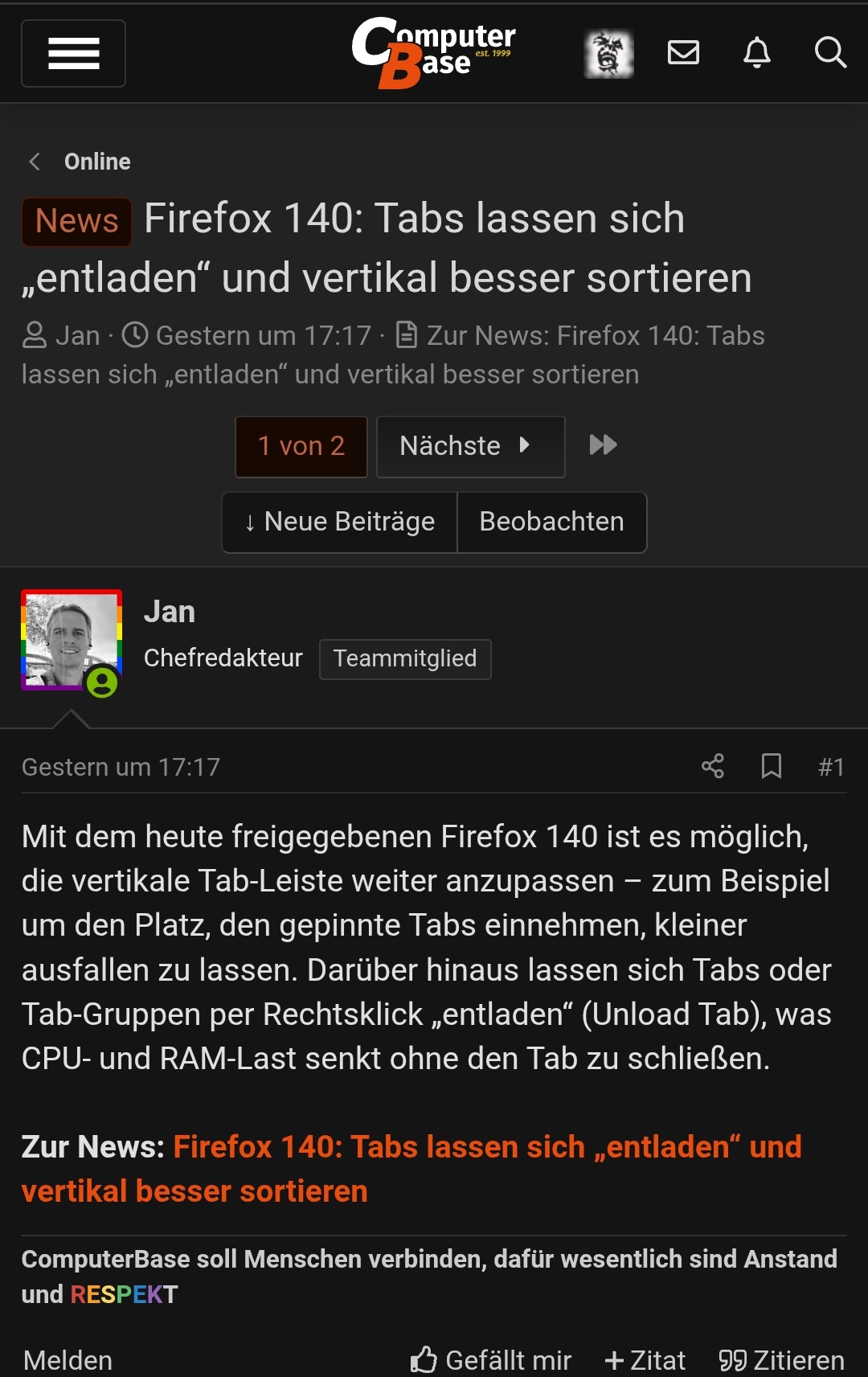The image size is (868, 1377).
Task: Open the hamburger navigation menu
Action: point(73,53)
